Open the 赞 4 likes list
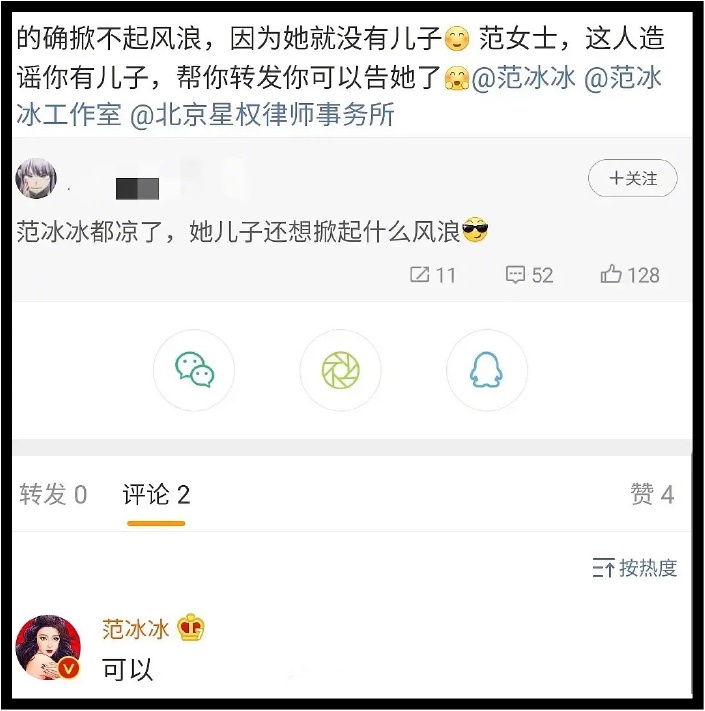The height and width of the screenshot is (711, 705). click(x=651, y=494)
